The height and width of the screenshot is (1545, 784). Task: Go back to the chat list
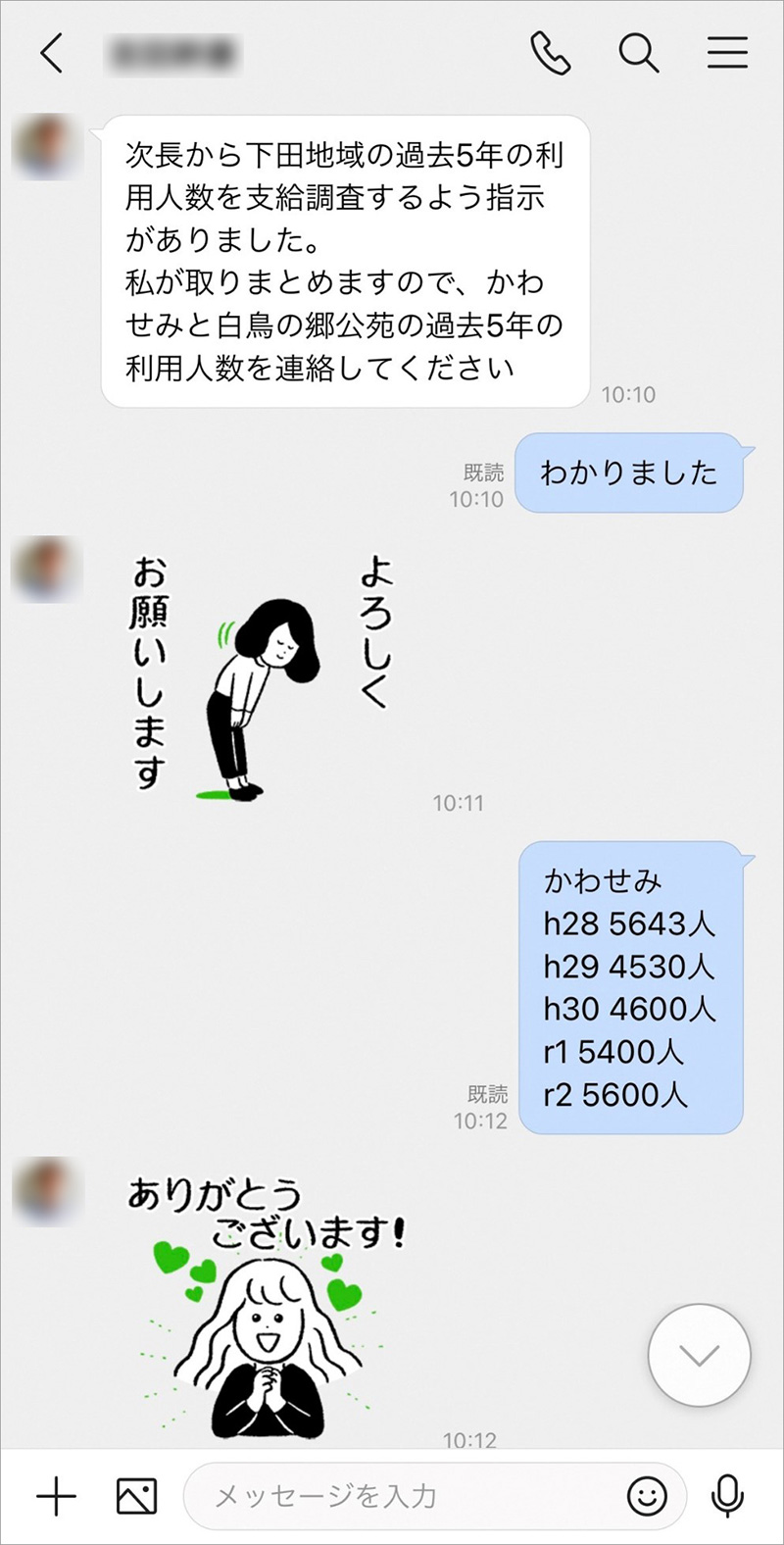click(x=52, y=53)
